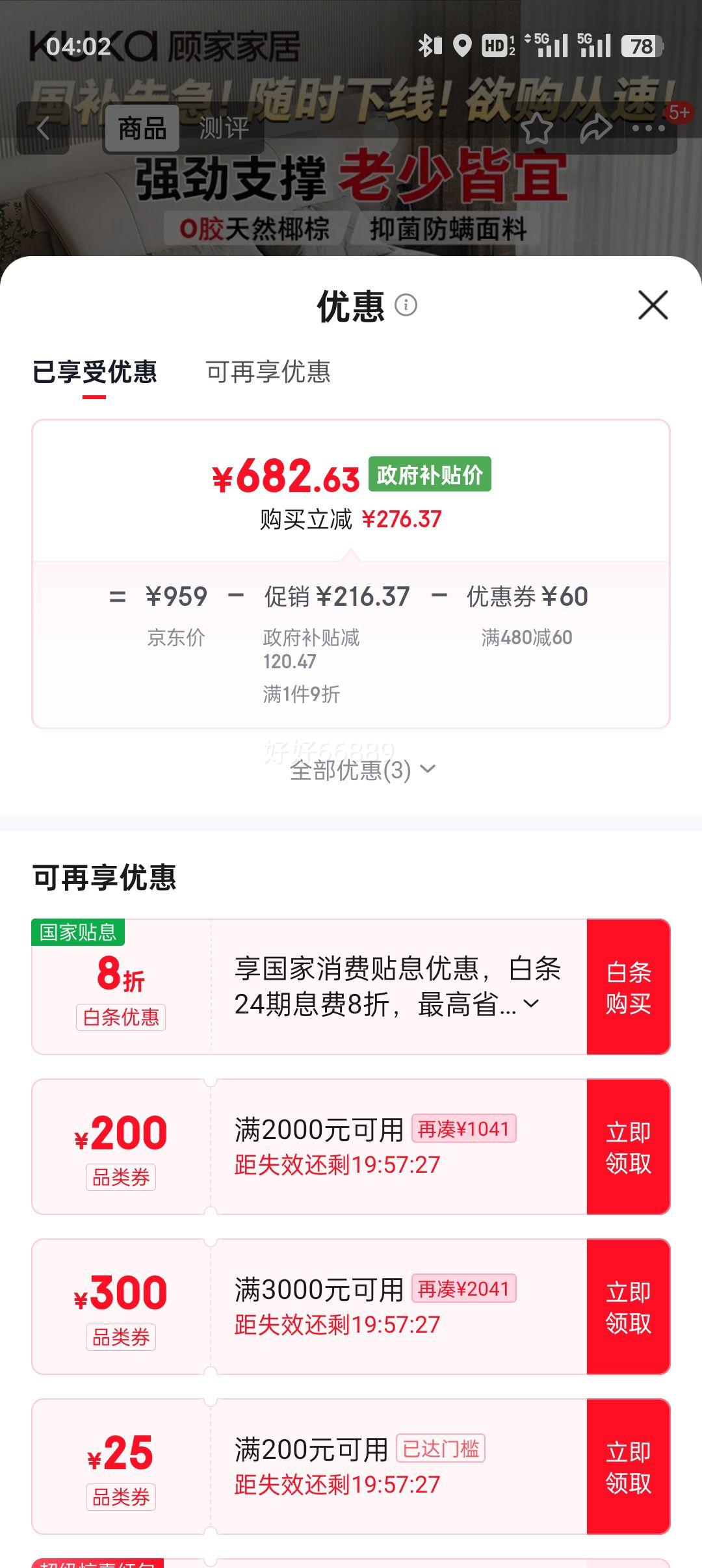Expand the 白条24期息费8折 description
The image size is (702, 1568).
pyautogui.click(x=532, y=1004)
